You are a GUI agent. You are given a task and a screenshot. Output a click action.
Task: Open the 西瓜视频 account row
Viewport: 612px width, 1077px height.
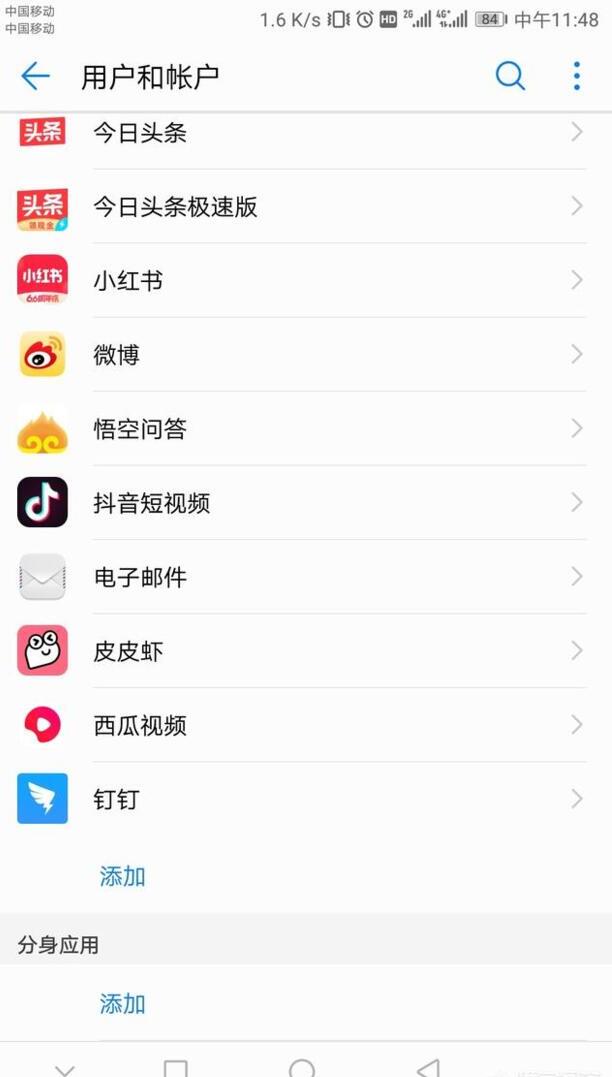[x=300, y=725]
